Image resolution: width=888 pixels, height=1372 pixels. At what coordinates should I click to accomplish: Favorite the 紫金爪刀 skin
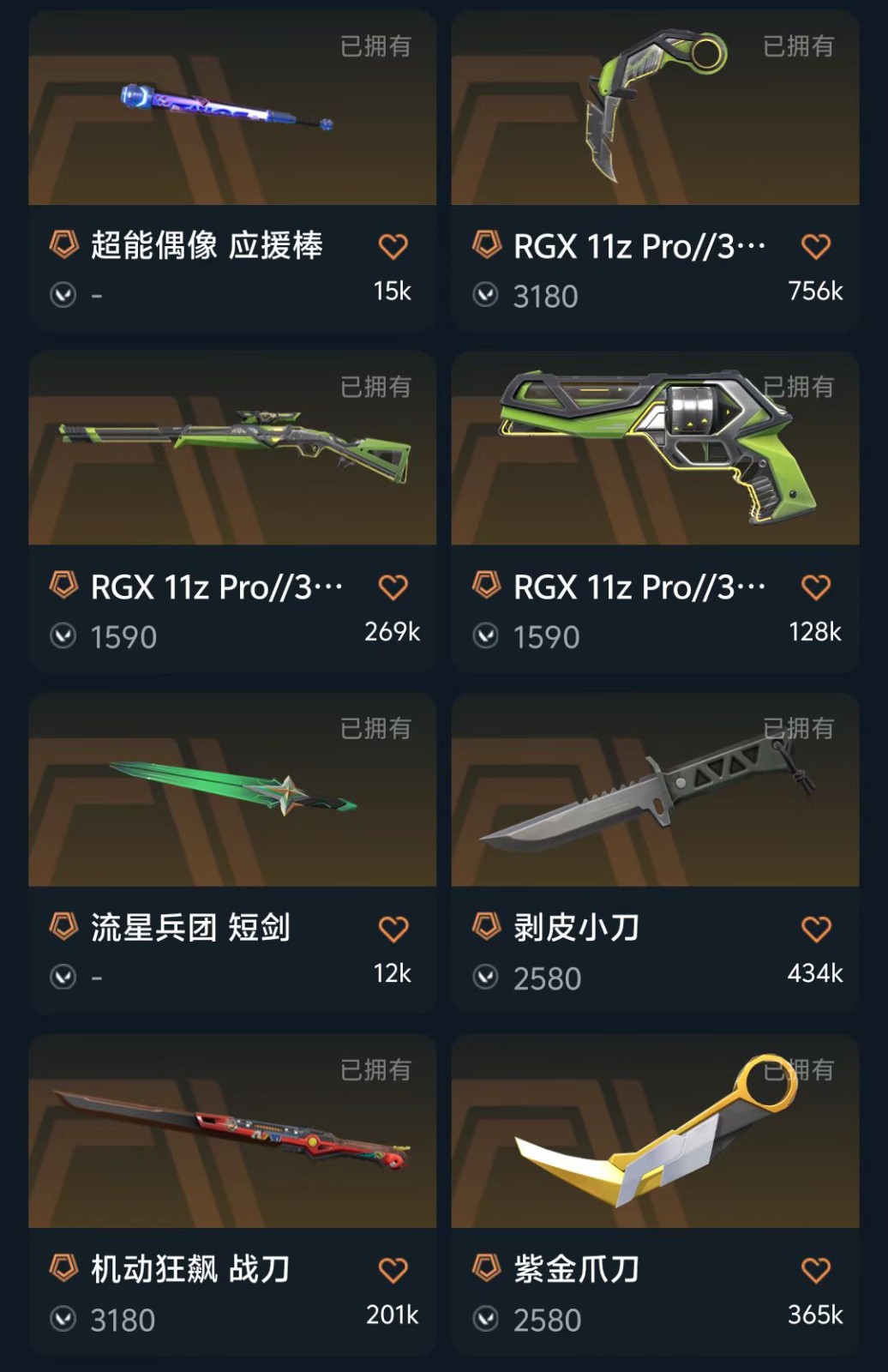816,1270
